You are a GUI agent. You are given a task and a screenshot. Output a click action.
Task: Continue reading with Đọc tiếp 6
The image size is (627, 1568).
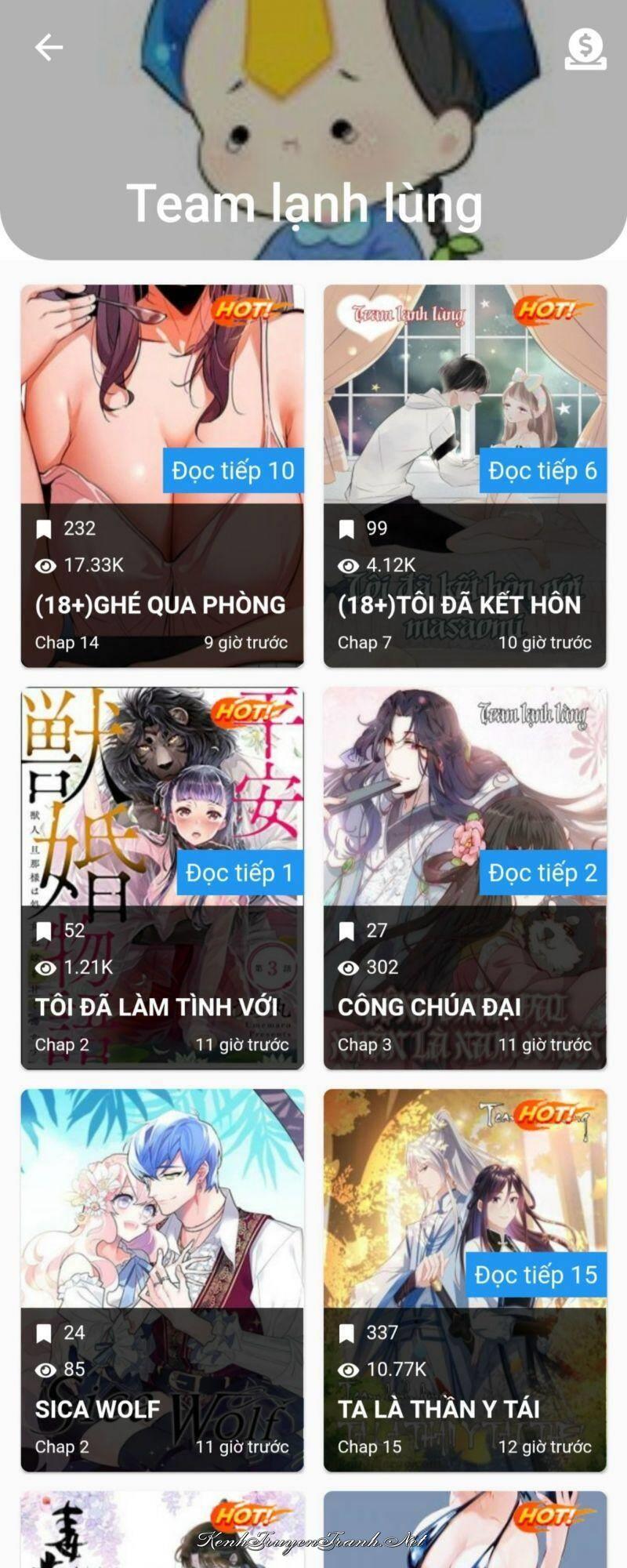[x=542, y=470]
